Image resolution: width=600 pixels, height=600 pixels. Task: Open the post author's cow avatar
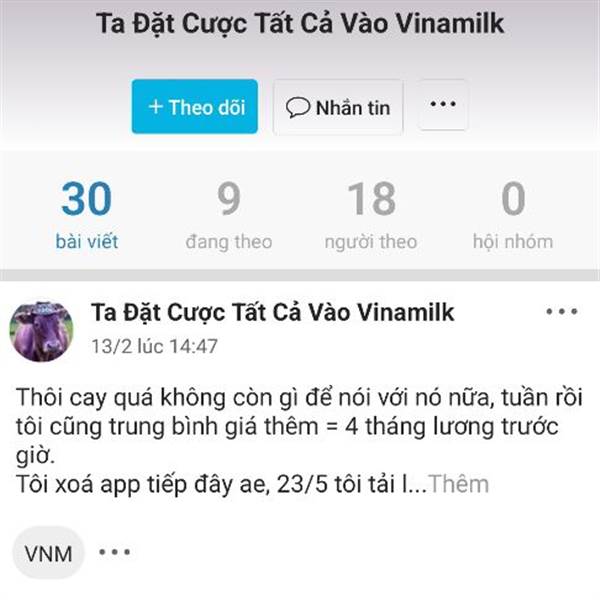click(x=41, y=331)
